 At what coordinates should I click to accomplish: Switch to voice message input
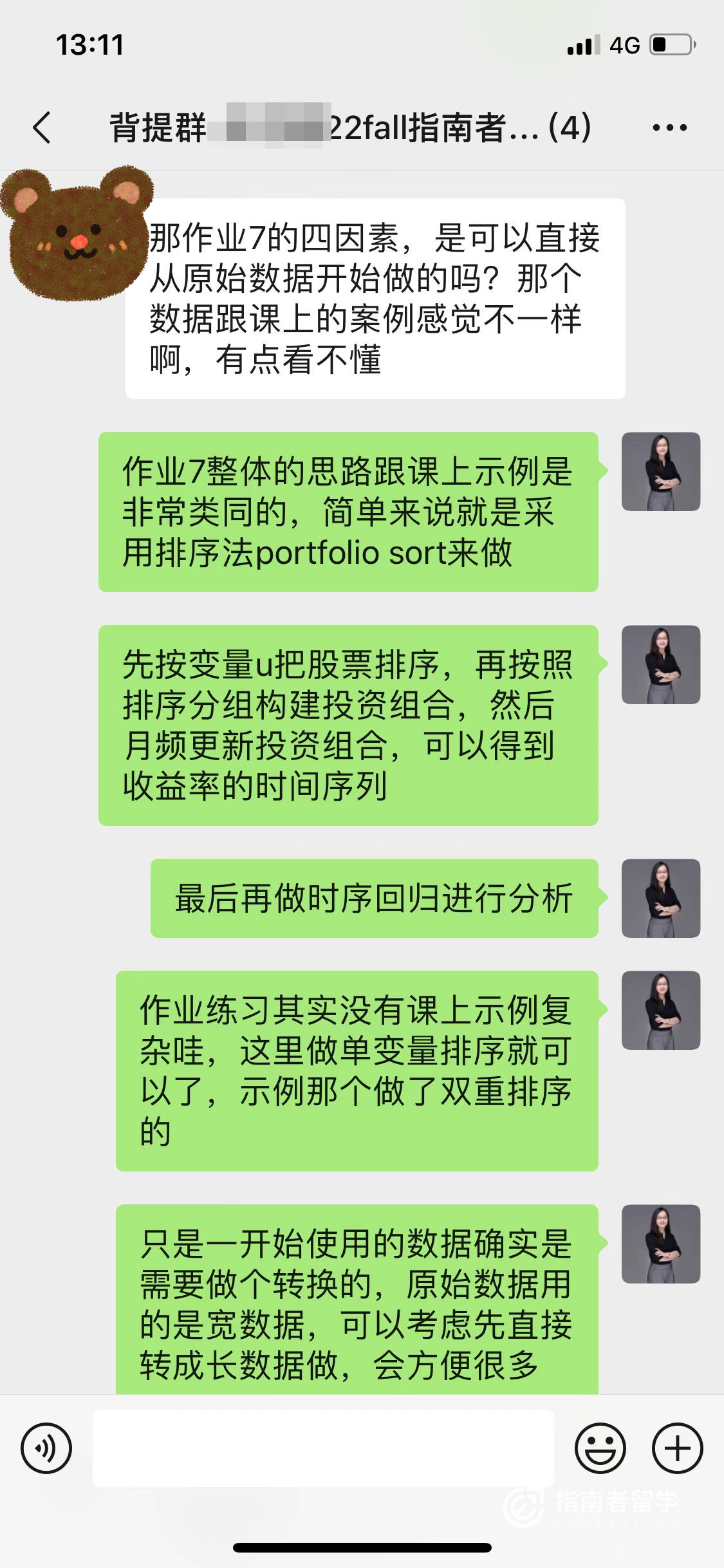[46, 1448]
